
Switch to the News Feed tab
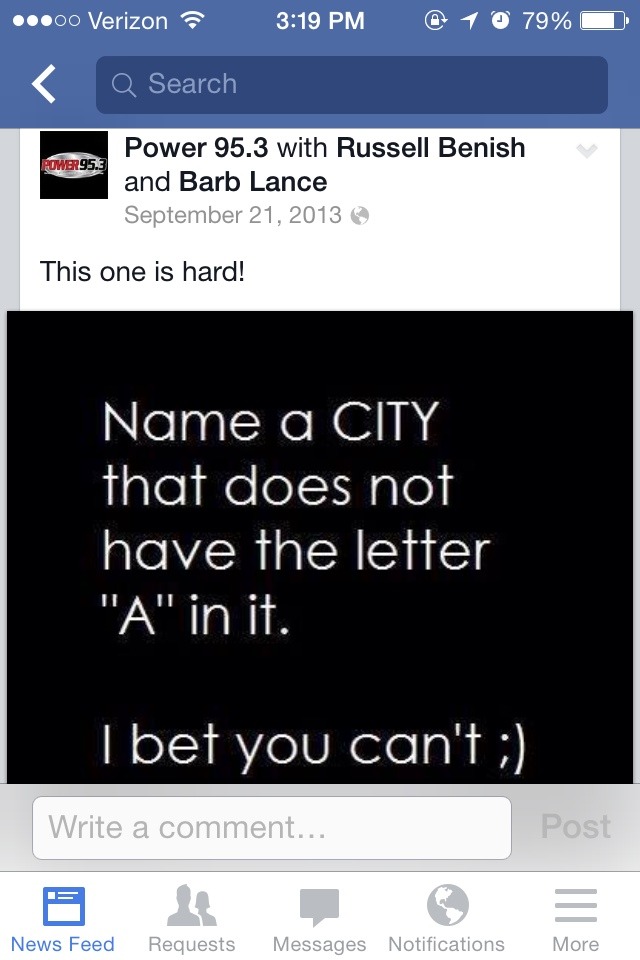click(63, 920)
